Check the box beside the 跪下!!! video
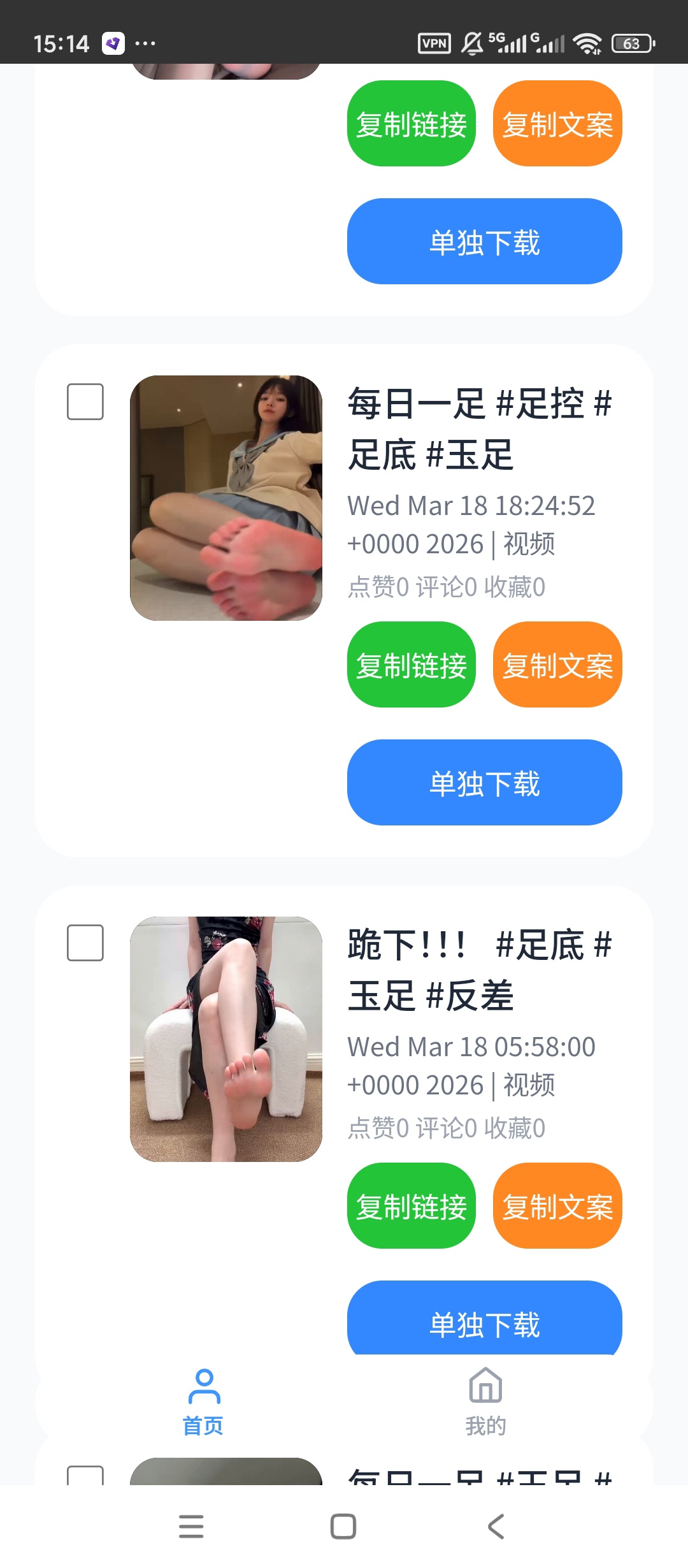This screenshot has height=1568, width=688. coord(85,943)
